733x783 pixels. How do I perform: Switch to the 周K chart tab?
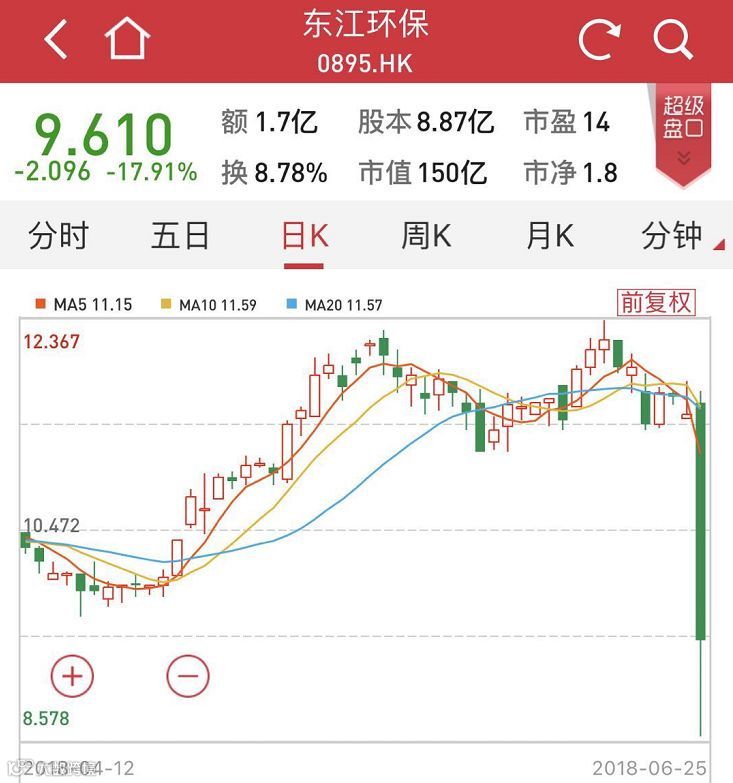tap(426, 237)
